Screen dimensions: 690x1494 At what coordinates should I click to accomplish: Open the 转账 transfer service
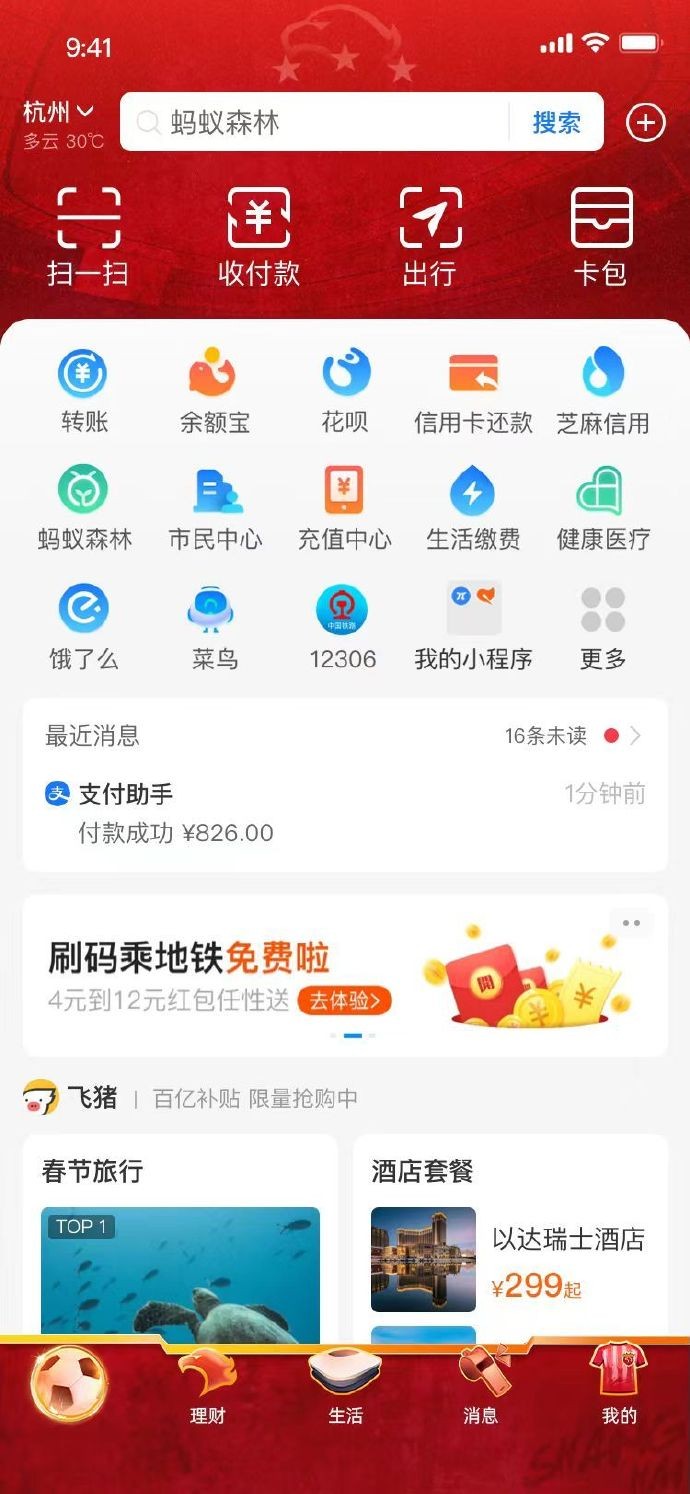(84, 392)
